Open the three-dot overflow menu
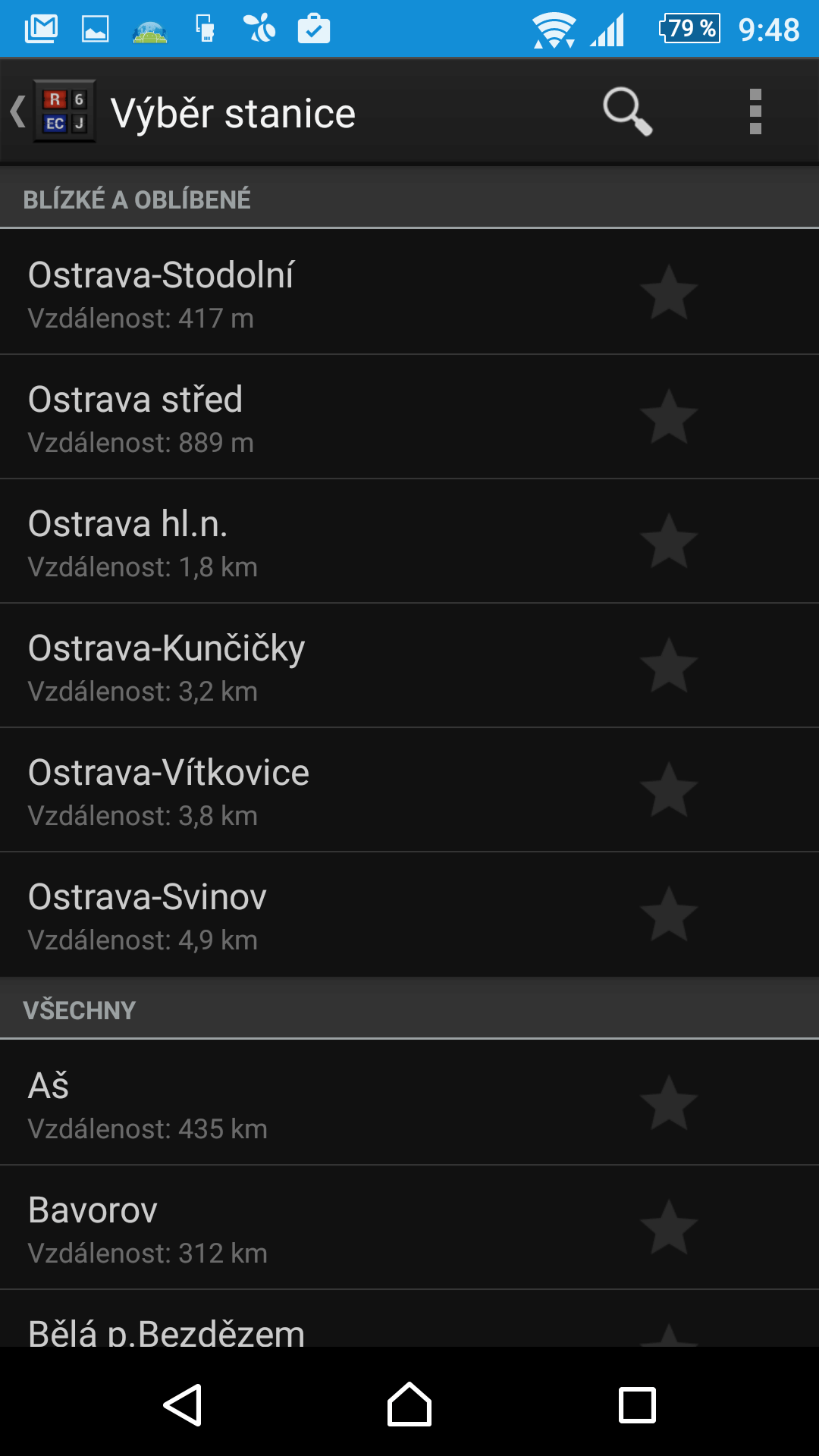This screenshot has width=819, height=1456. [755, 112]
